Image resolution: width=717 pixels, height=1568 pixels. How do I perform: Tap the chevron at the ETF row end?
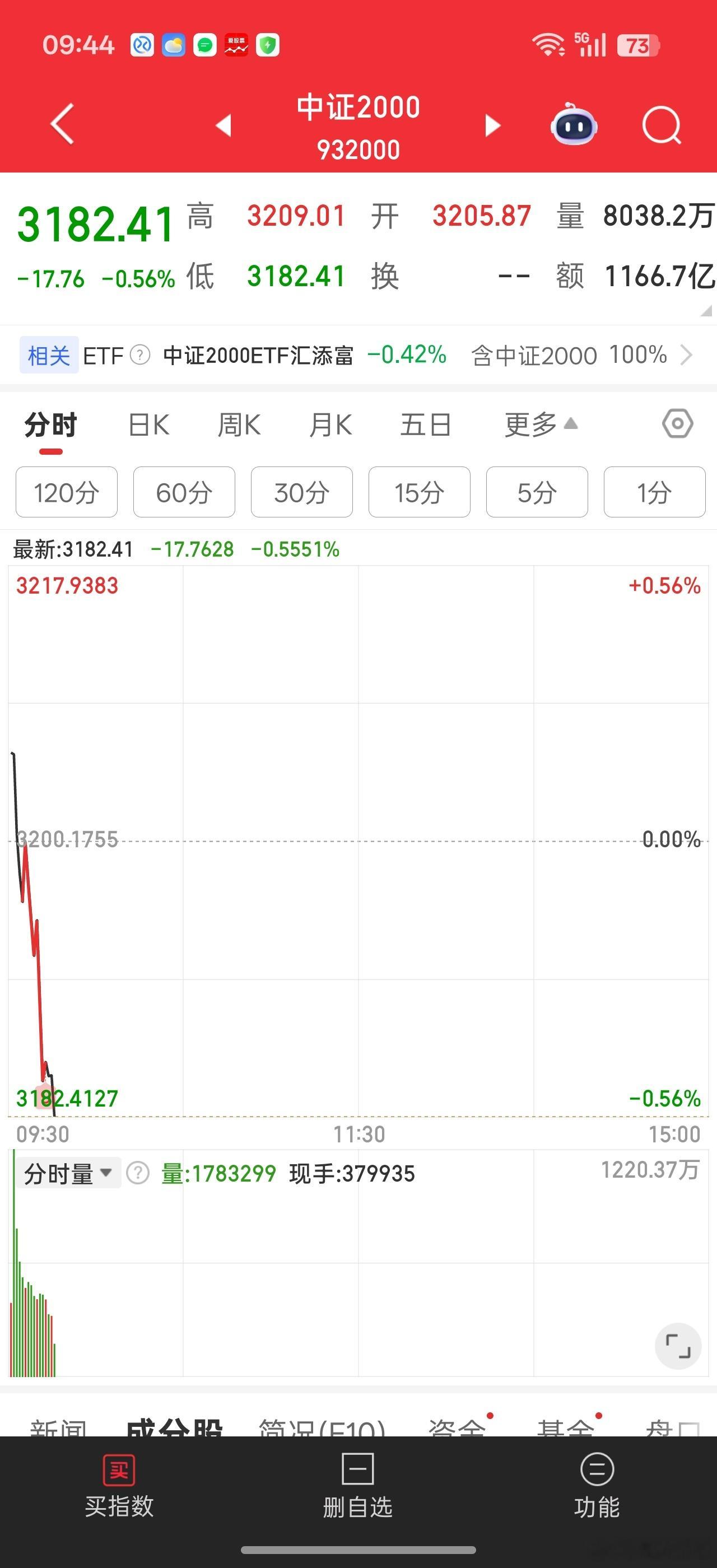[x=688, y=355]
